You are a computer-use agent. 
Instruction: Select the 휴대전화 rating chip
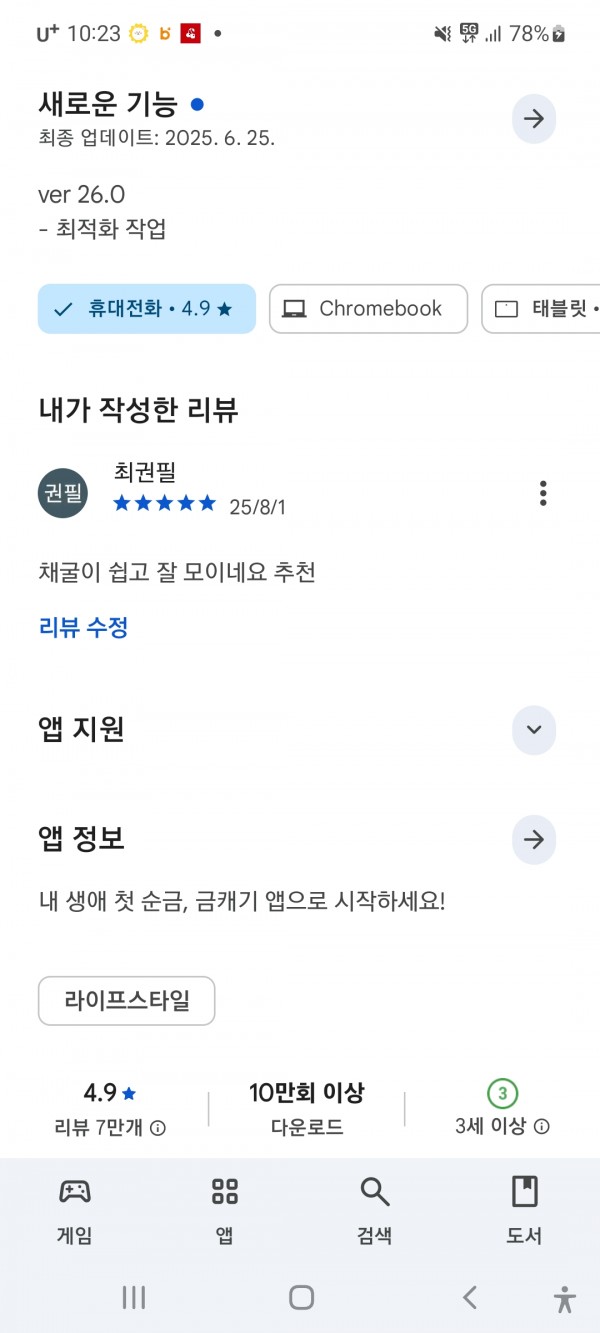click(x=147, y=309)
